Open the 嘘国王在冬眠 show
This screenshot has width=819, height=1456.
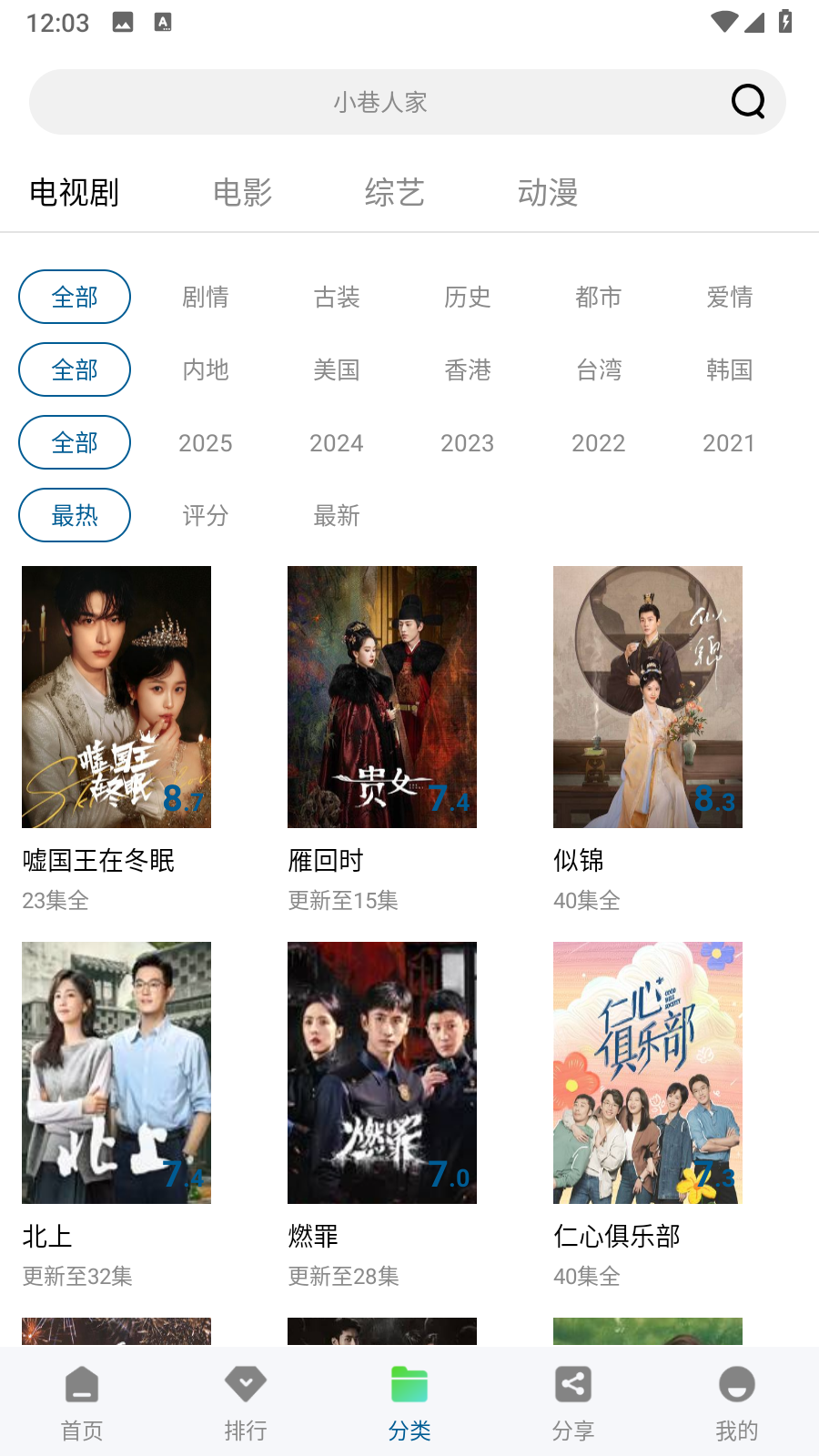[x=116, y=697]
